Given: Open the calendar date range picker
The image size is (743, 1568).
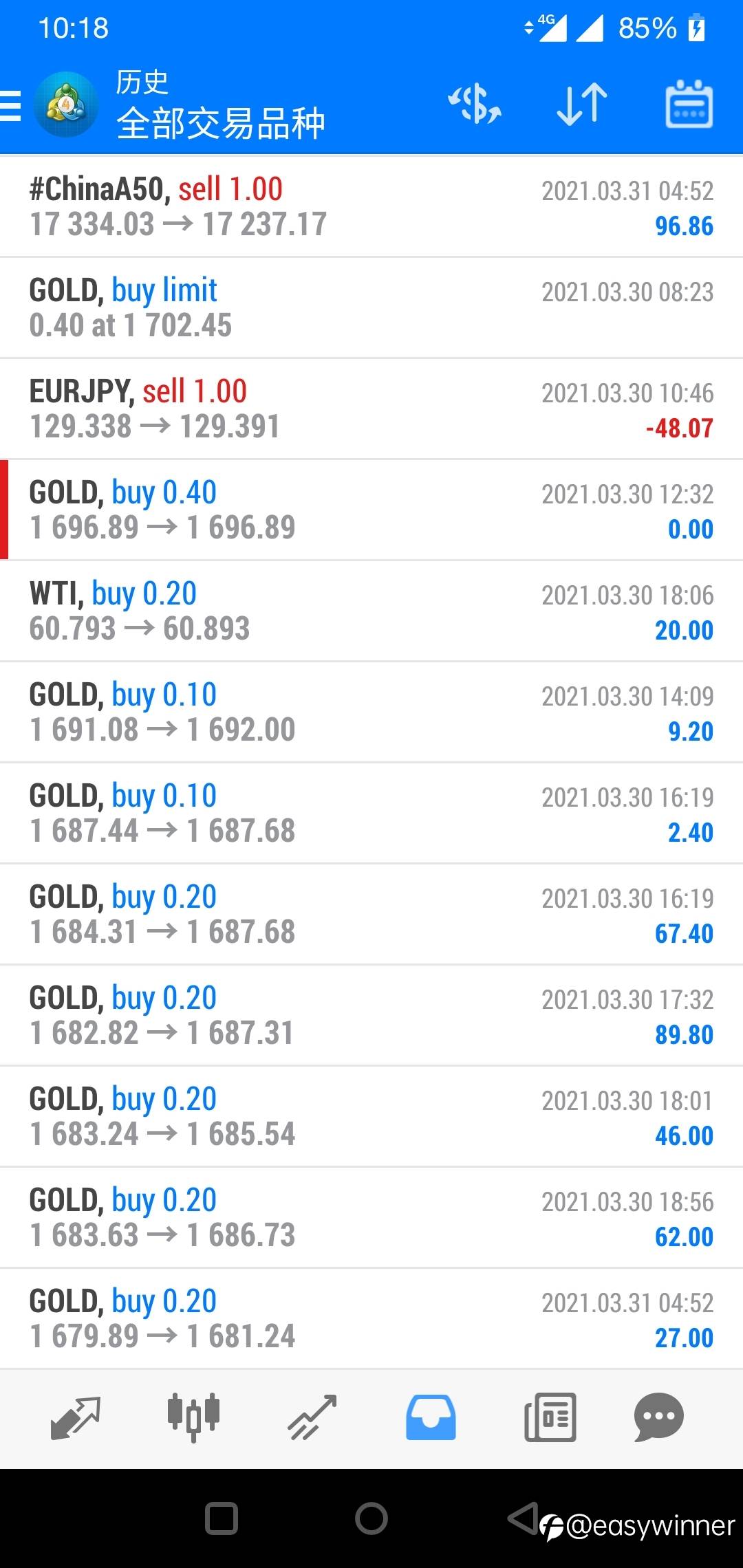Looking at the screenshot, I should (x=689, y=105).
